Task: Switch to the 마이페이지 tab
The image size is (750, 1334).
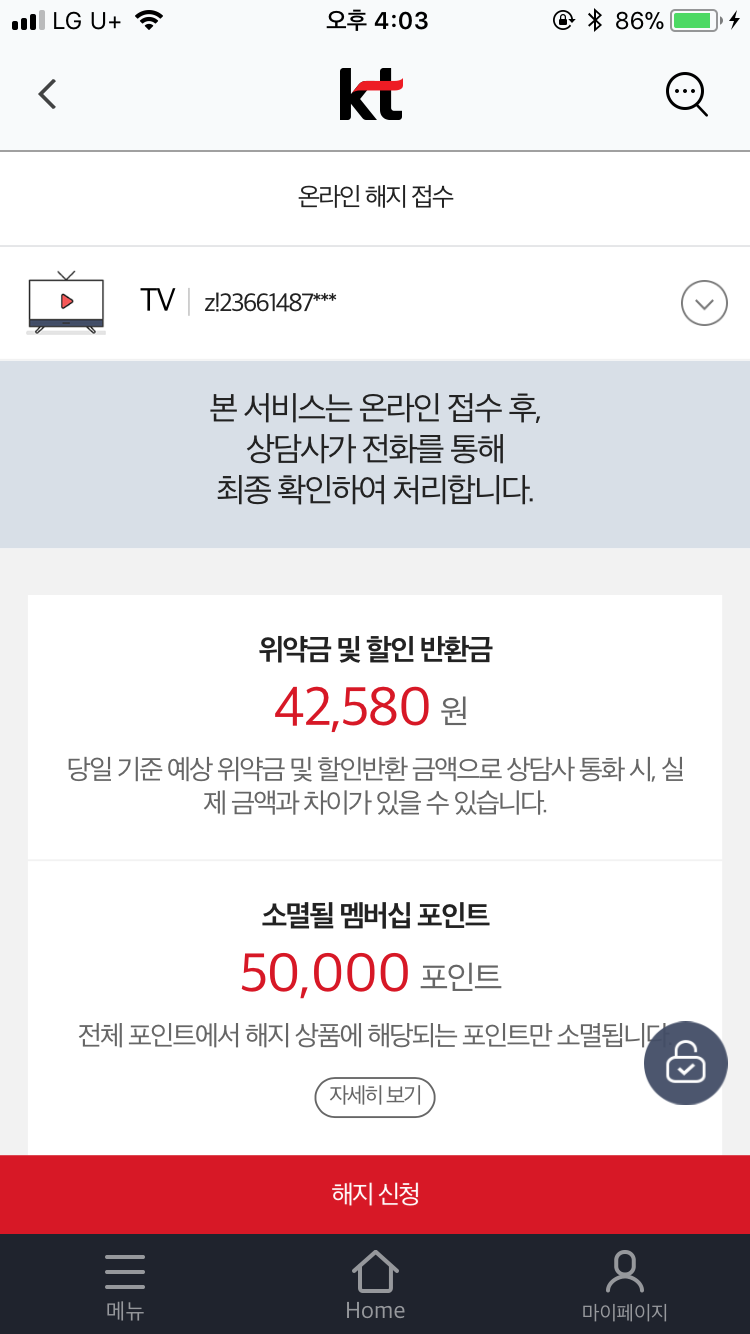Action: pos(624,1284)
